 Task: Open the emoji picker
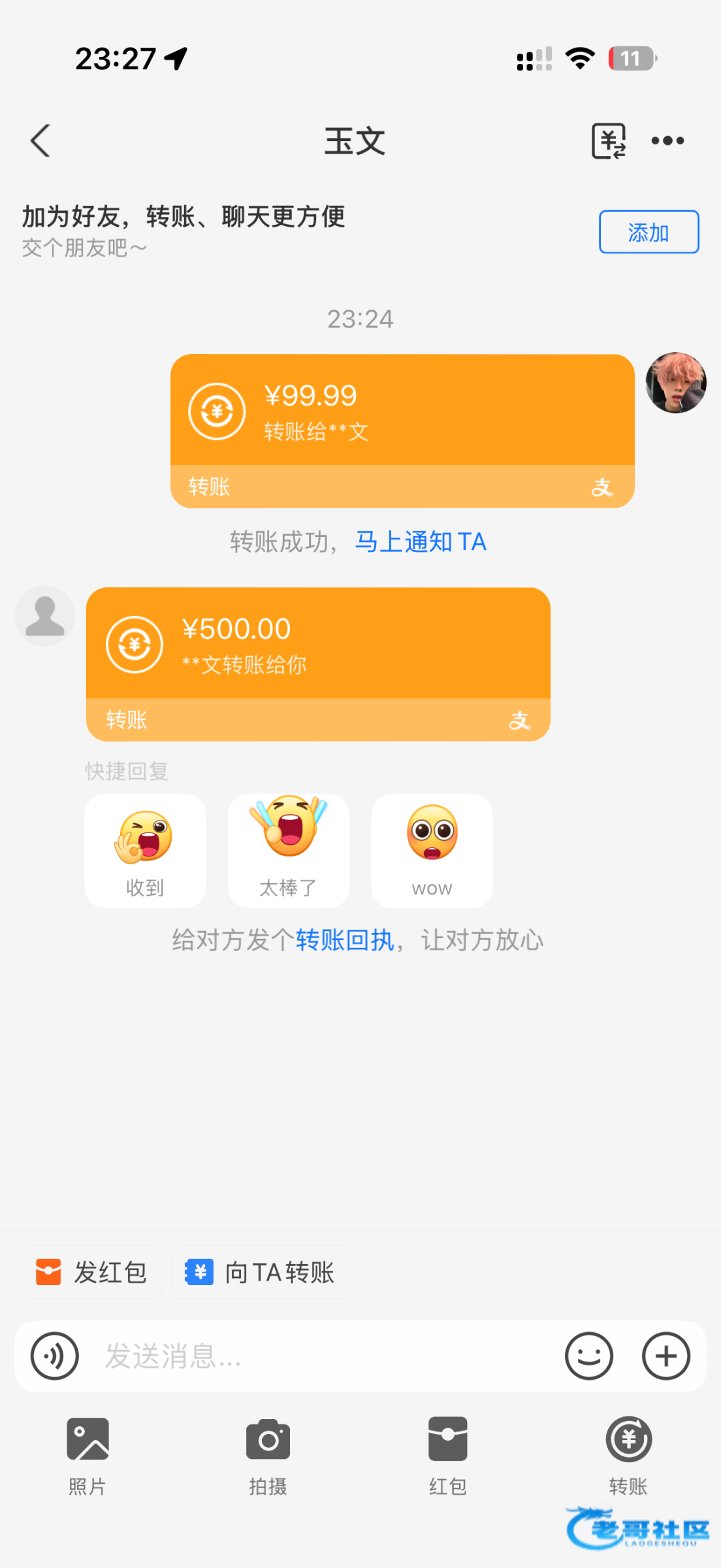(x=588, y=1356)
